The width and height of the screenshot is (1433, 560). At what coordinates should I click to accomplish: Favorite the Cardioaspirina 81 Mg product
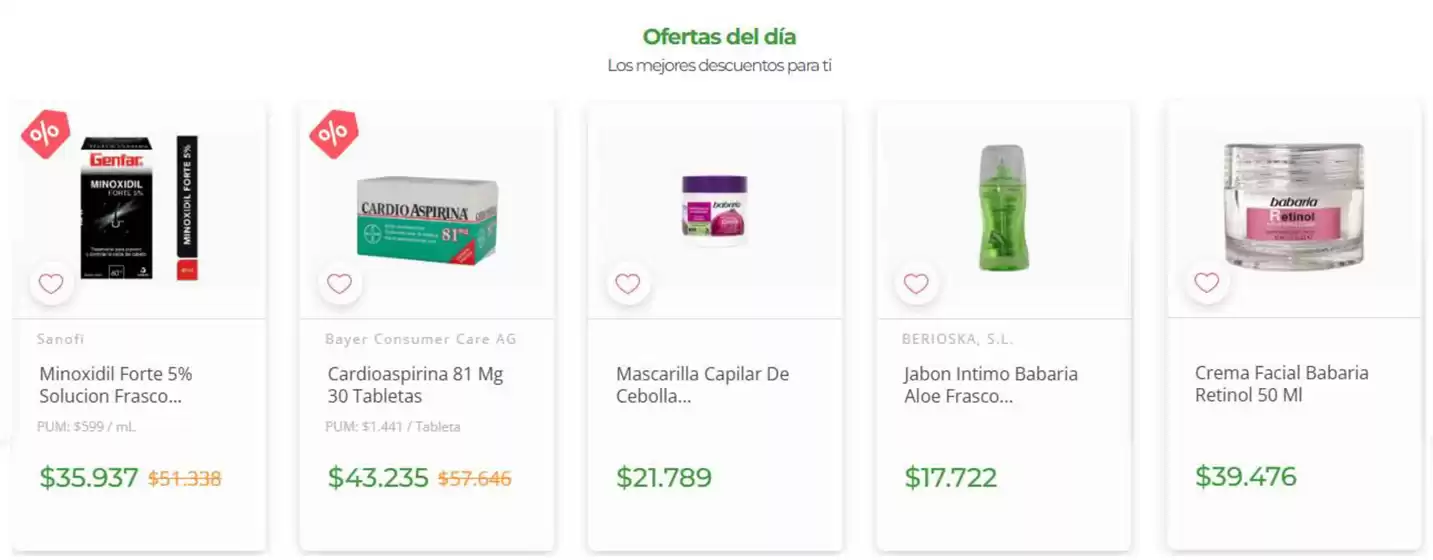click(340, 284)
